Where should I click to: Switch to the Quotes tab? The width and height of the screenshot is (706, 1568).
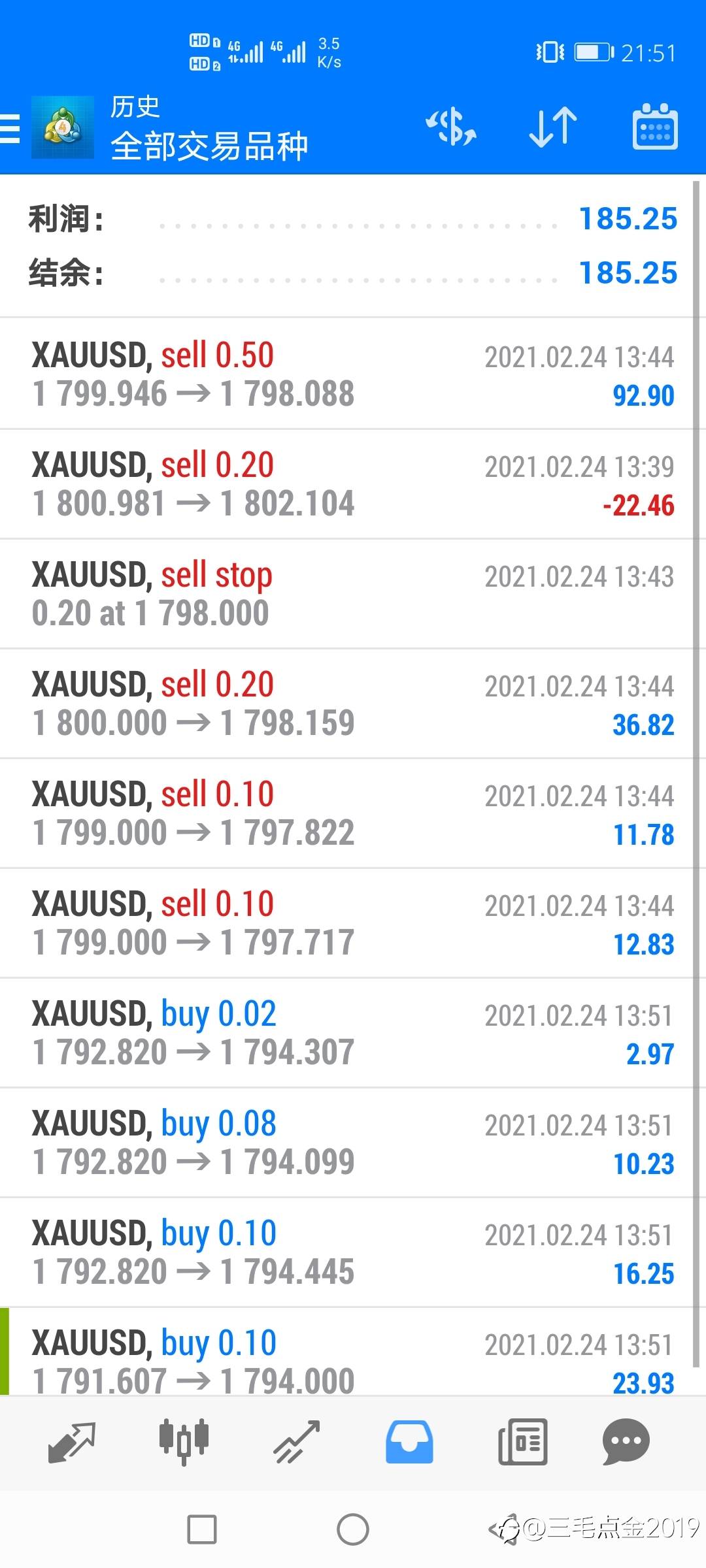[72, 1442]
